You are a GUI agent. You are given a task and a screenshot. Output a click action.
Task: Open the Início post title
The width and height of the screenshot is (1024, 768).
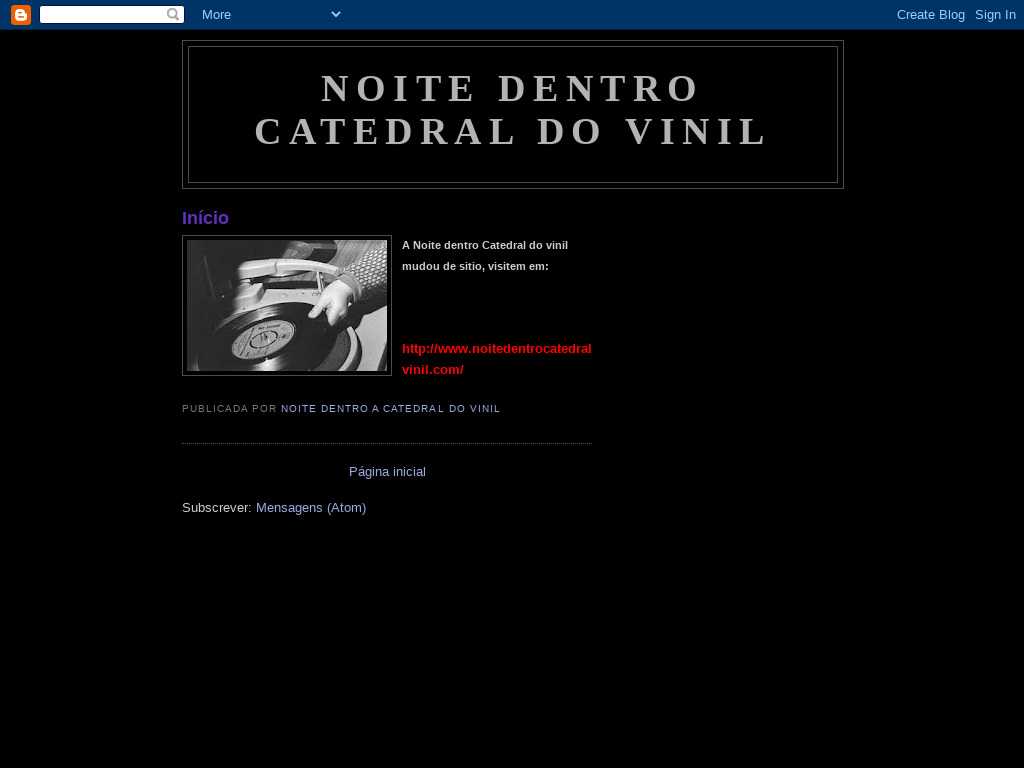click(x=205, y=218)
